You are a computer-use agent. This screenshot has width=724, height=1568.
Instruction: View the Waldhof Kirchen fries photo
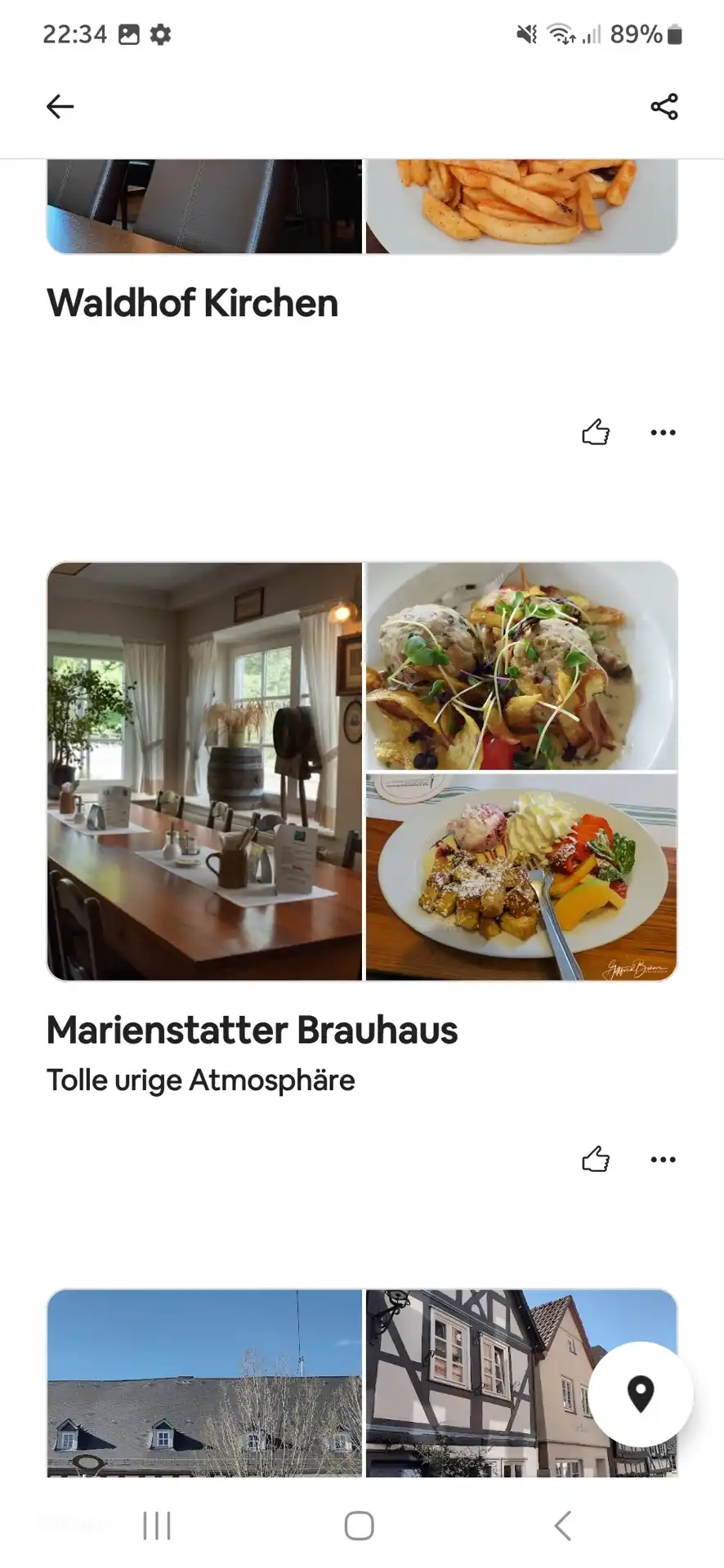tap(521, 206)
